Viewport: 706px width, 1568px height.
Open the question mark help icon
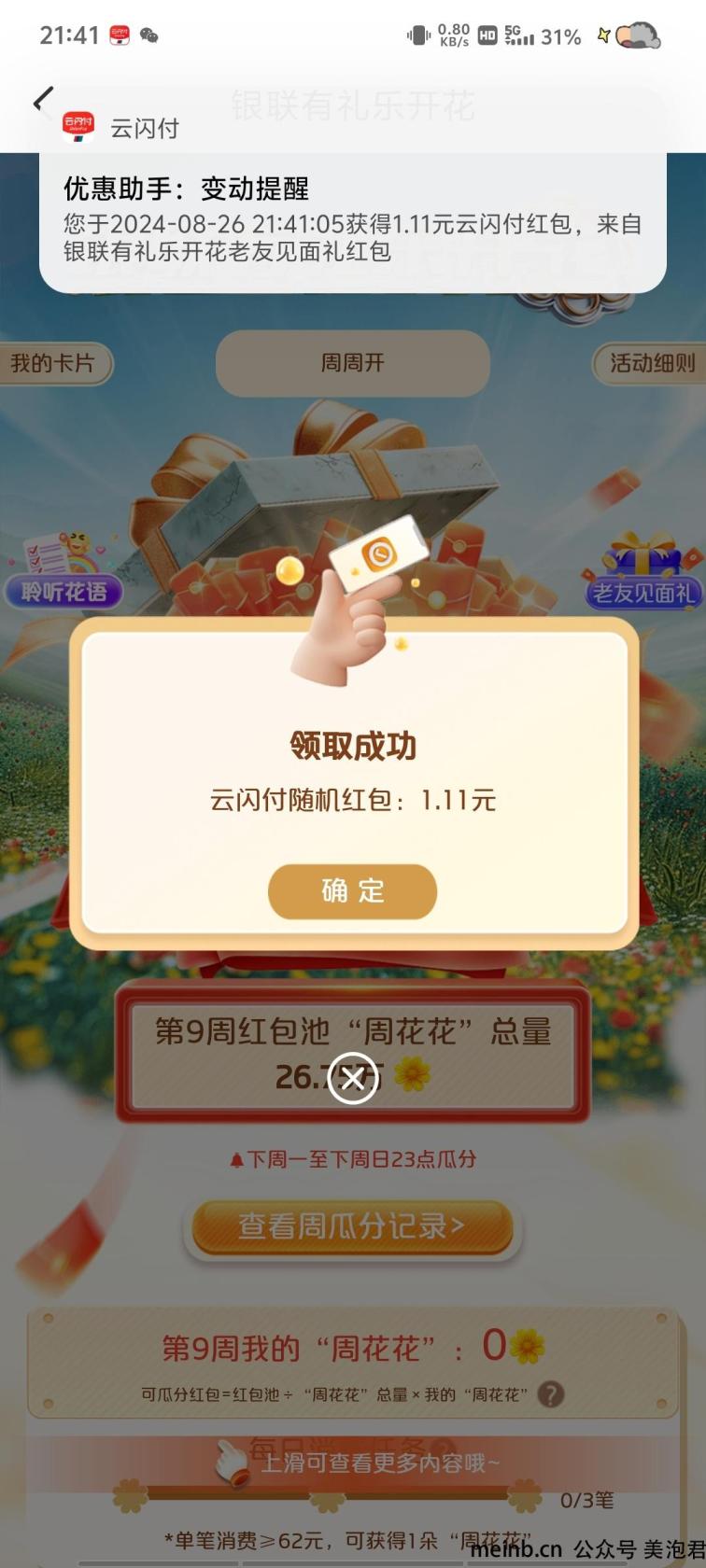(551, 1394)
